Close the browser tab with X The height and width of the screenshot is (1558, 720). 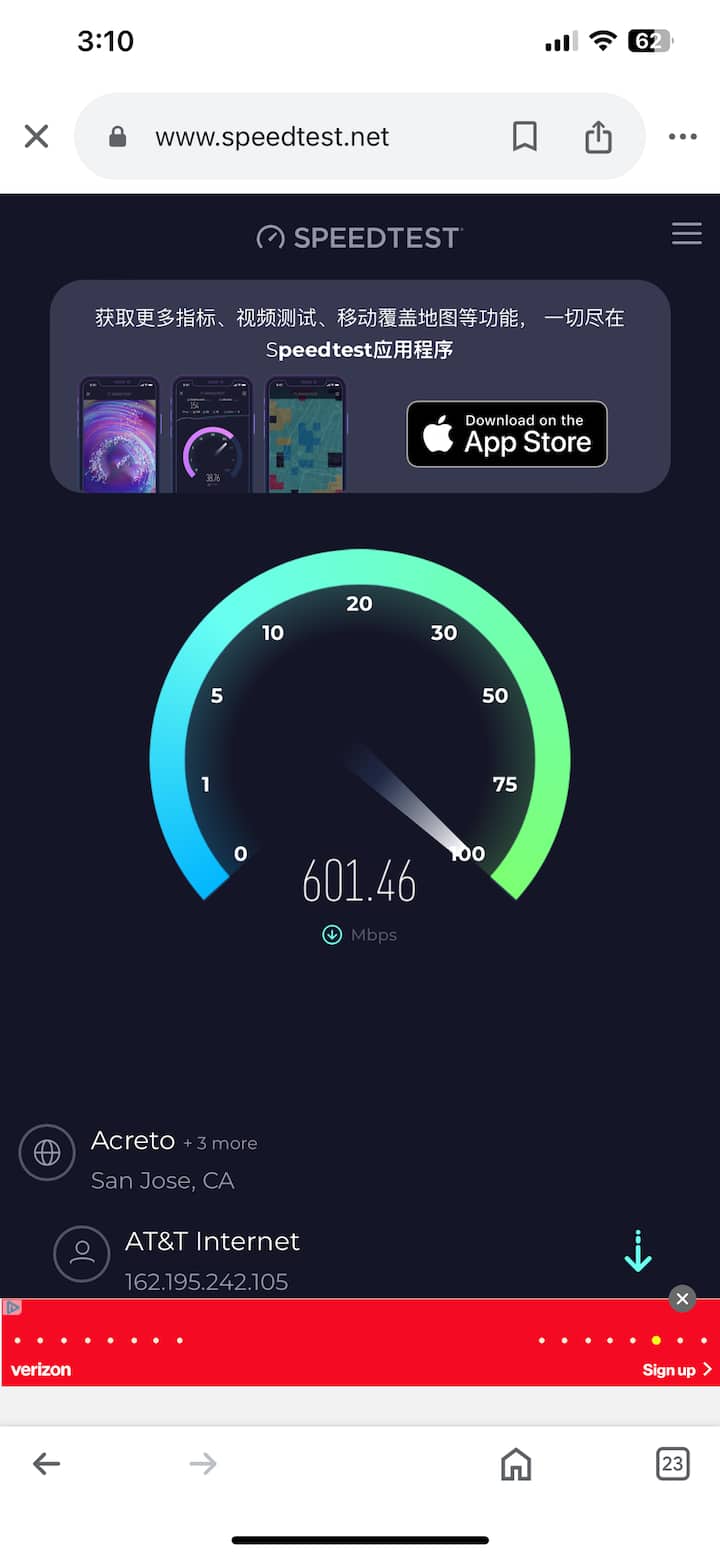pos(36,136)
